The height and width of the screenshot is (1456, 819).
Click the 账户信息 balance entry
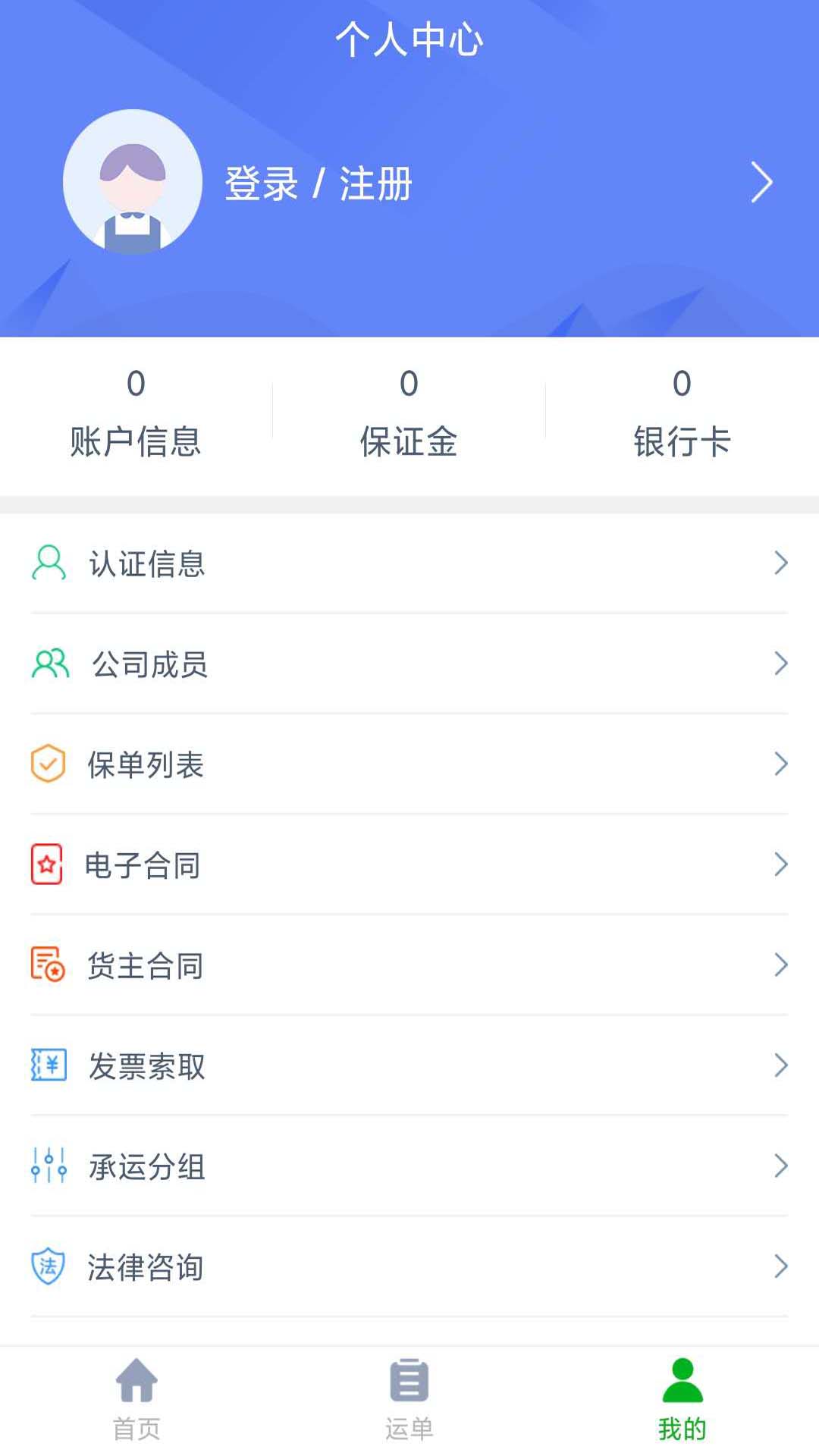[x=135, y=413]
